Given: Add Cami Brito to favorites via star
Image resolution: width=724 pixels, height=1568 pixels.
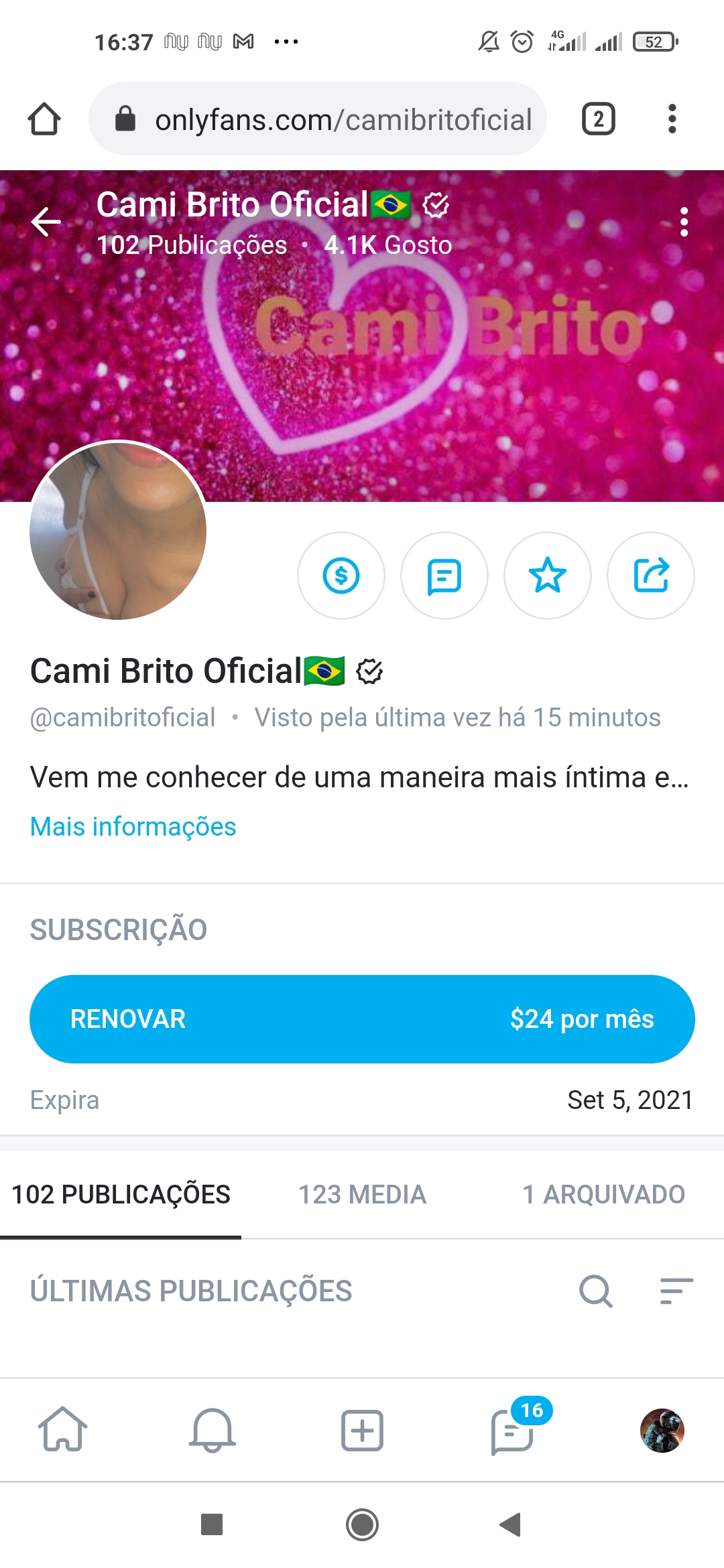Looking at the screenshot, I should [x=548, y=576].
